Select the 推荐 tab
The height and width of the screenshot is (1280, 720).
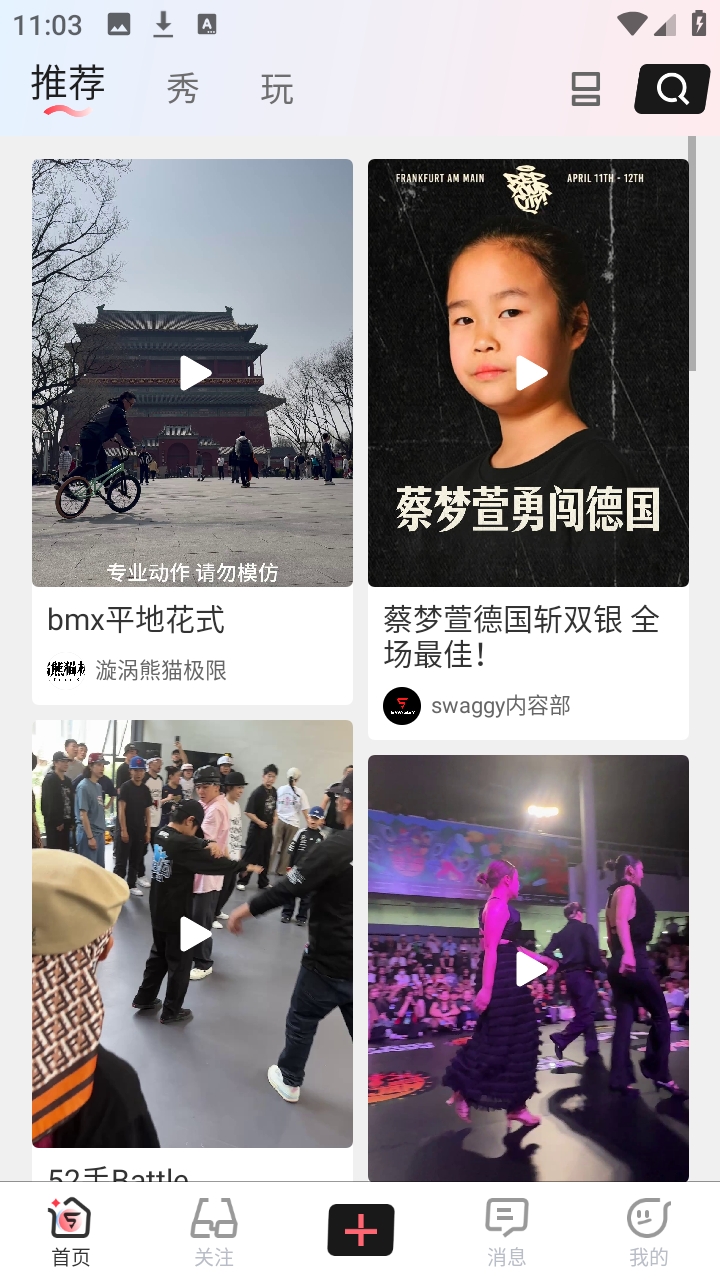[x=68, y=86]
